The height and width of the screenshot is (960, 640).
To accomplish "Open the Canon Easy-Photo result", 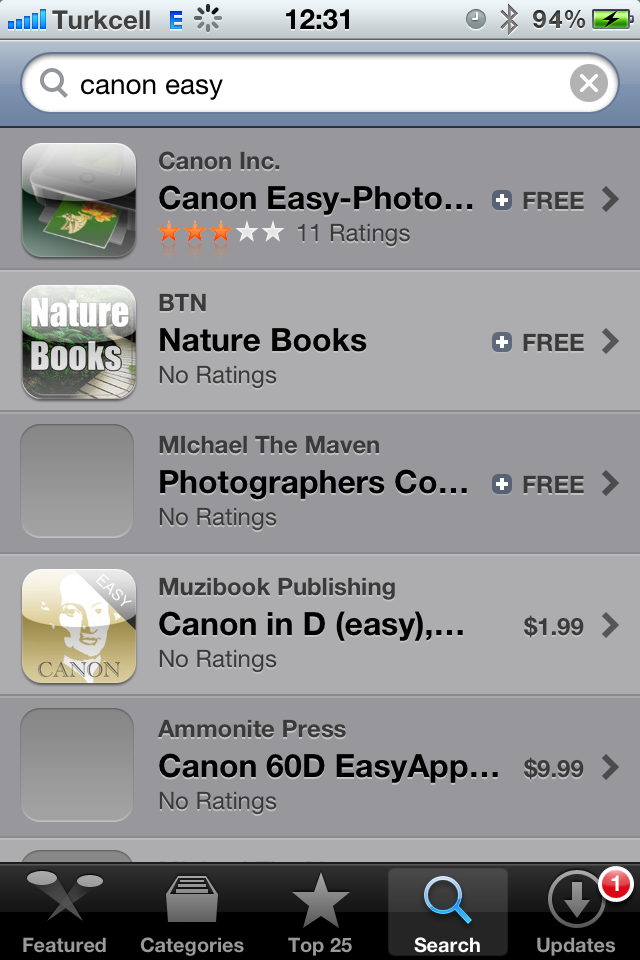I will point(315,200).
